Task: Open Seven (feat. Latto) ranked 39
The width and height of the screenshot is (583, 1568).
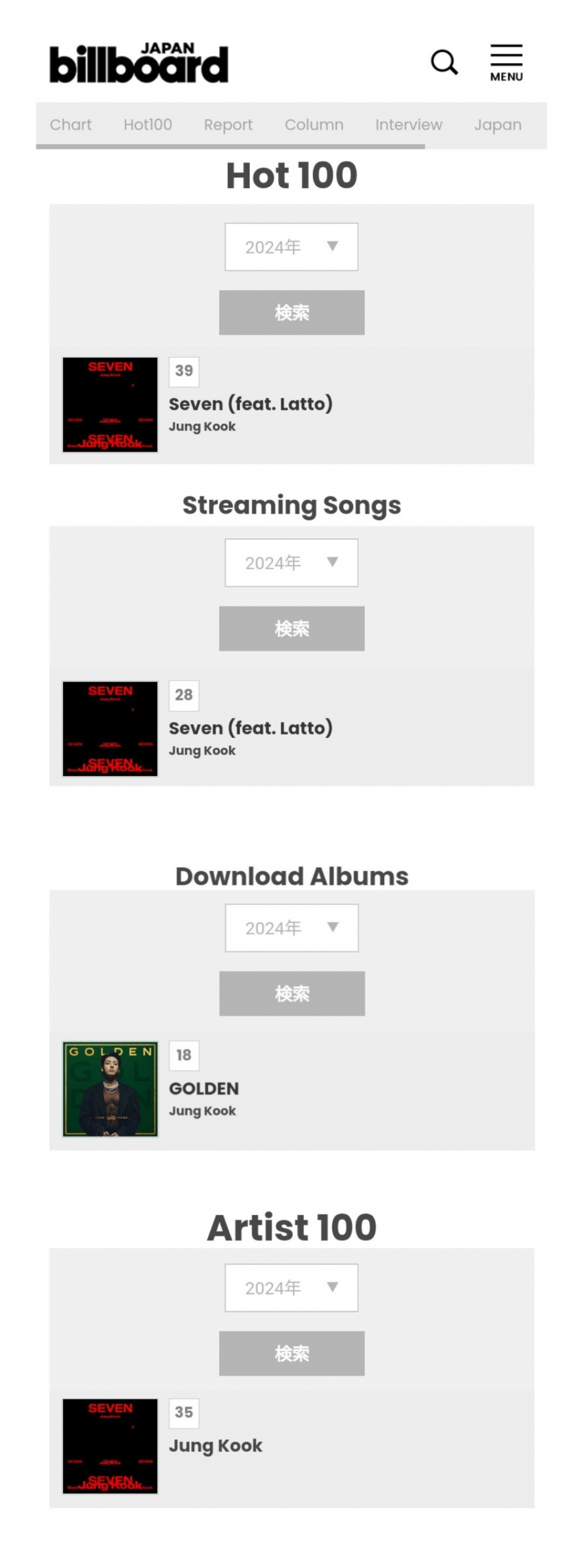Action: click(x=251, y=403)
